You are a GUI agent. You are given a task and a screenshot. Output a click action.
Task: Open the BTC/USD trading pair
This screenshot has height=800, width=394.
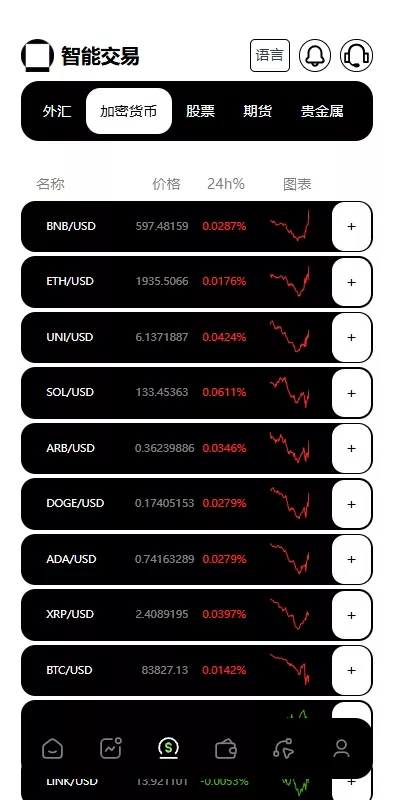point(196,670)
